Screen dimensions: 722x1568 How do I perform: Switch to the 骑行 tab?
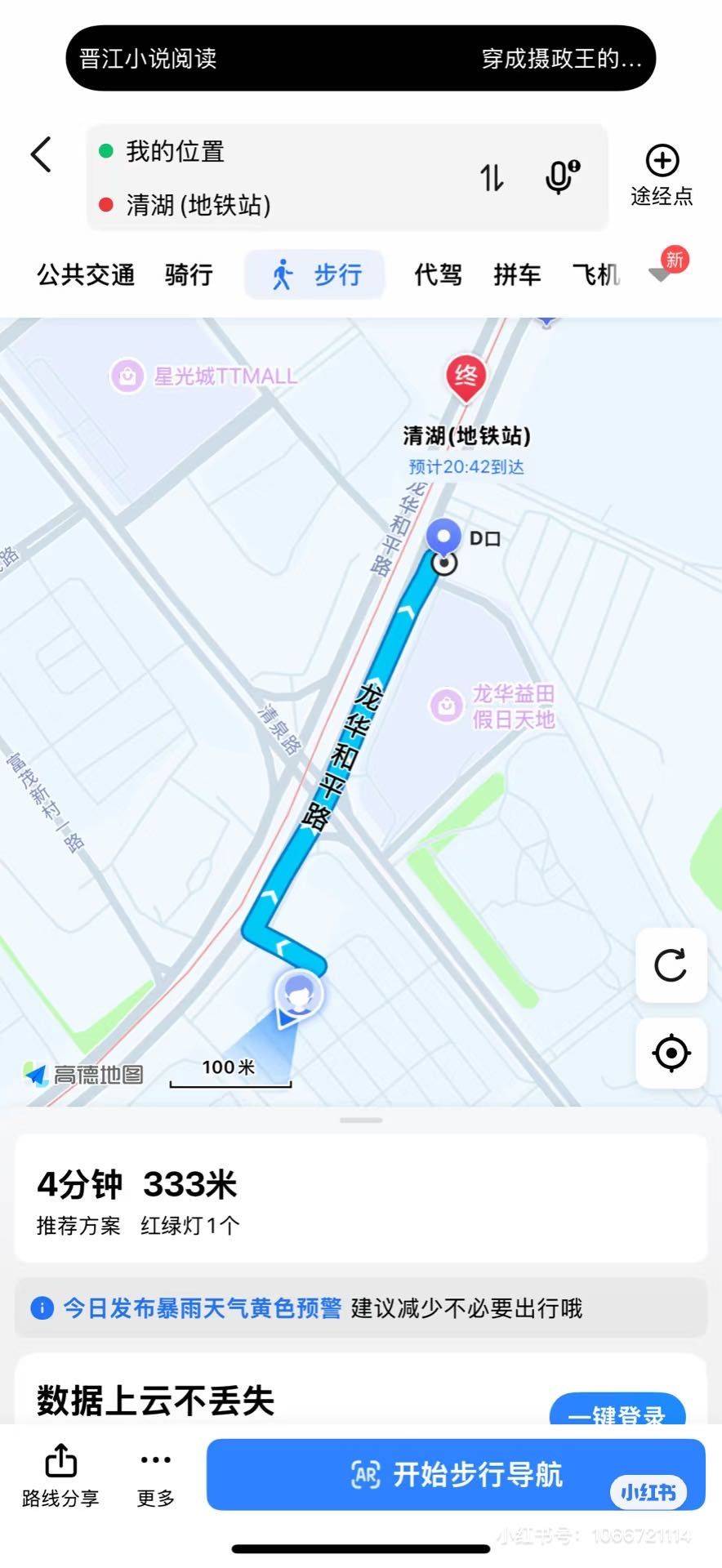(189, 275)
